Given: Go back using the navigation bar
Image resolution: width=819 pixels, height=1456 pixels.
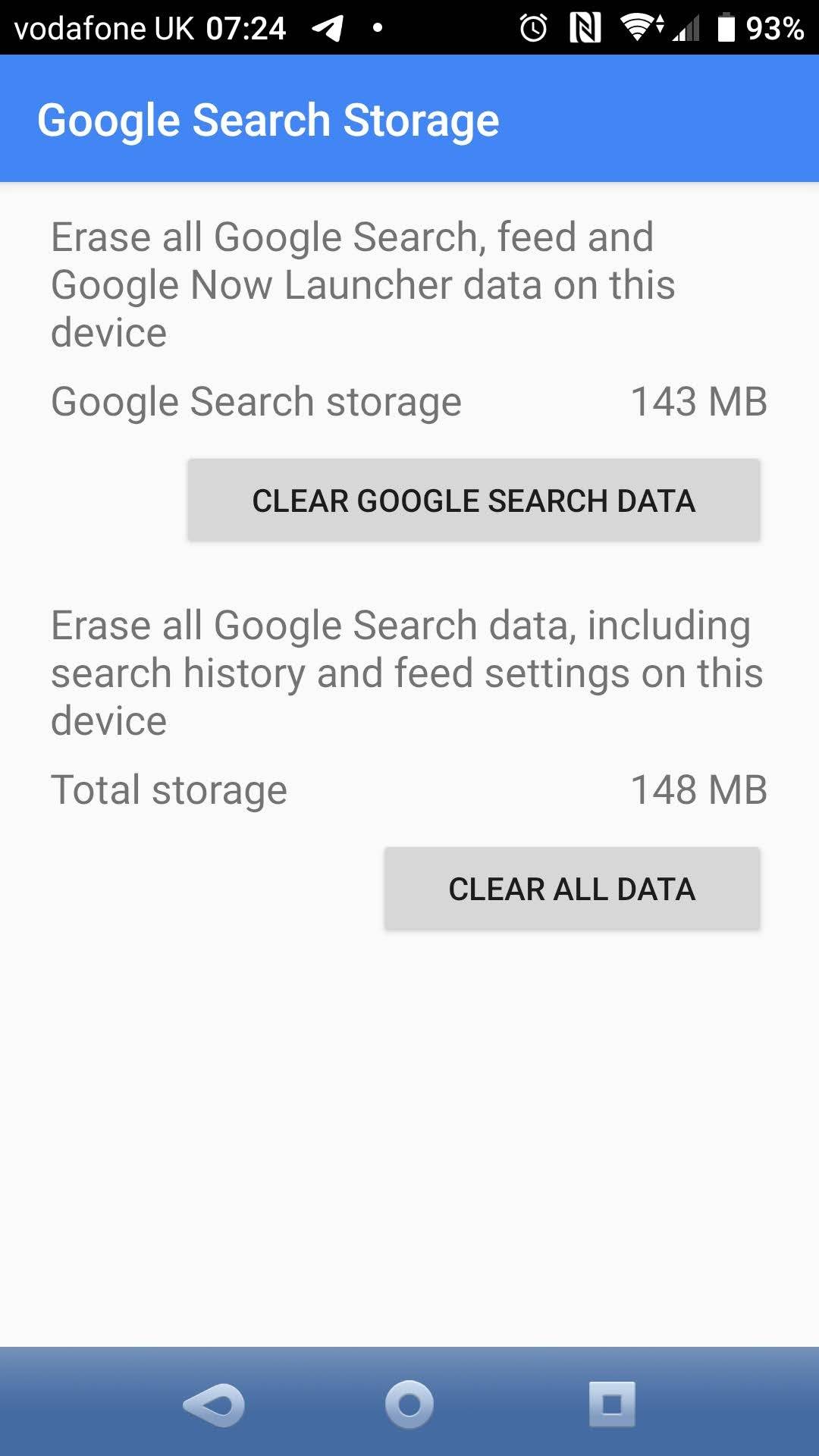Looking at the screenshot, I should 214,1404.
